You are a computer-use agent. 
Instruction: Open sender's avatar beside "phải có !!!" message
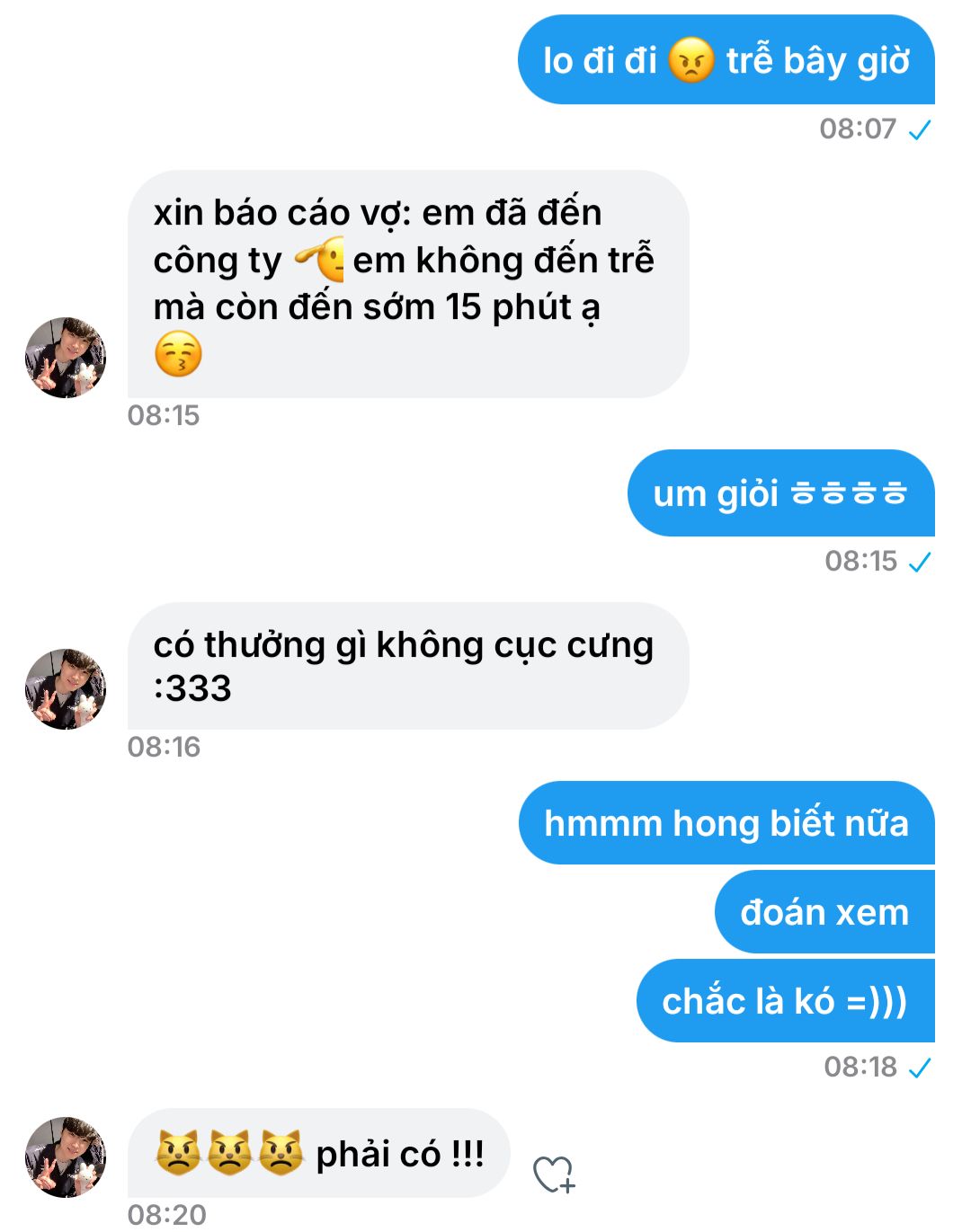click(x=66, y=1157)
